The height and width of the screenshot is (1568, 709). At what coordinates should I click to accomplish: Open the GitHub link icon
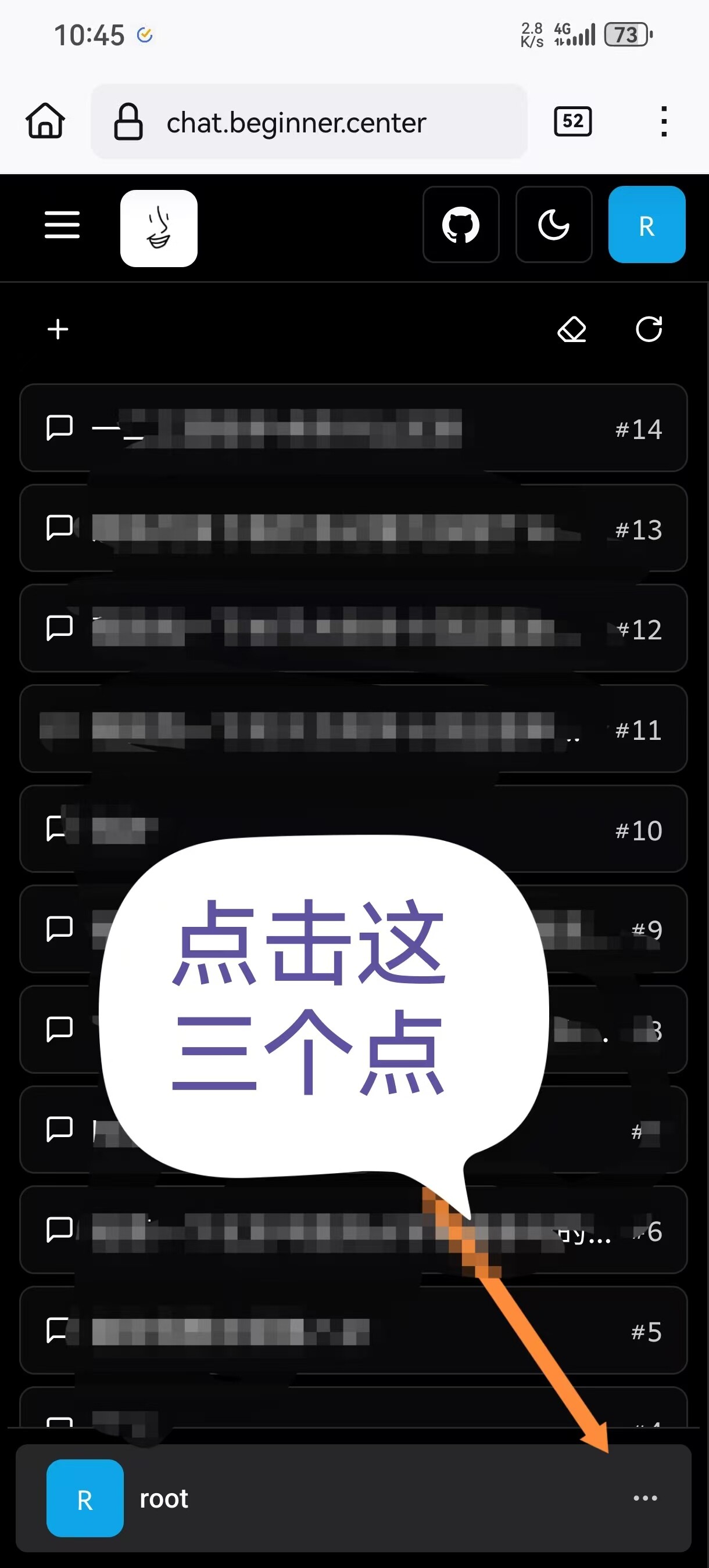[461, 225]
